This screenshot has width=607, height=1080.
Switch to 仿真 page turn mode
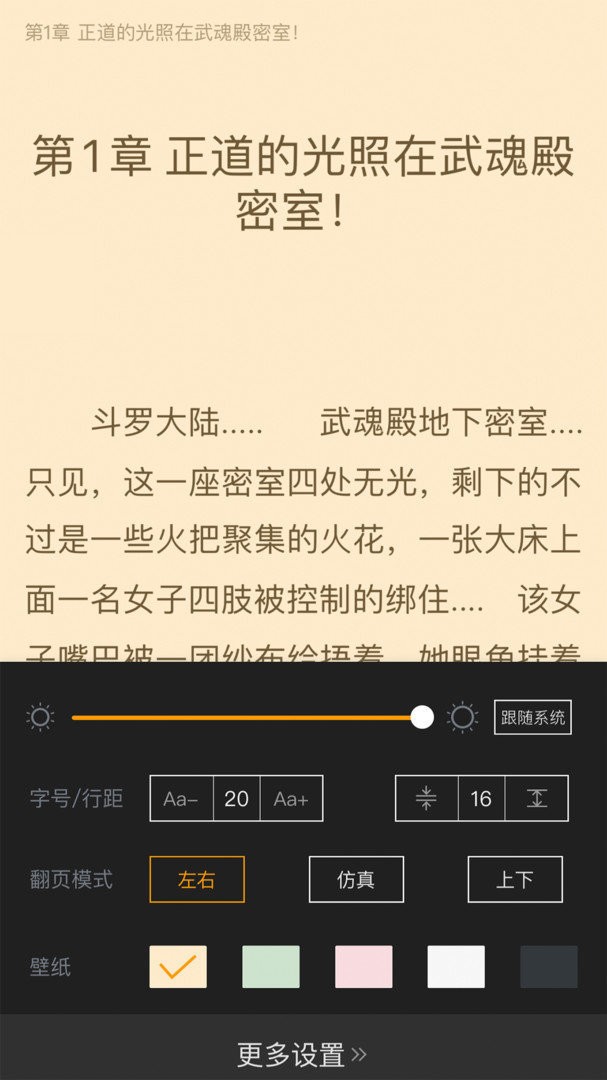point(356,880)
